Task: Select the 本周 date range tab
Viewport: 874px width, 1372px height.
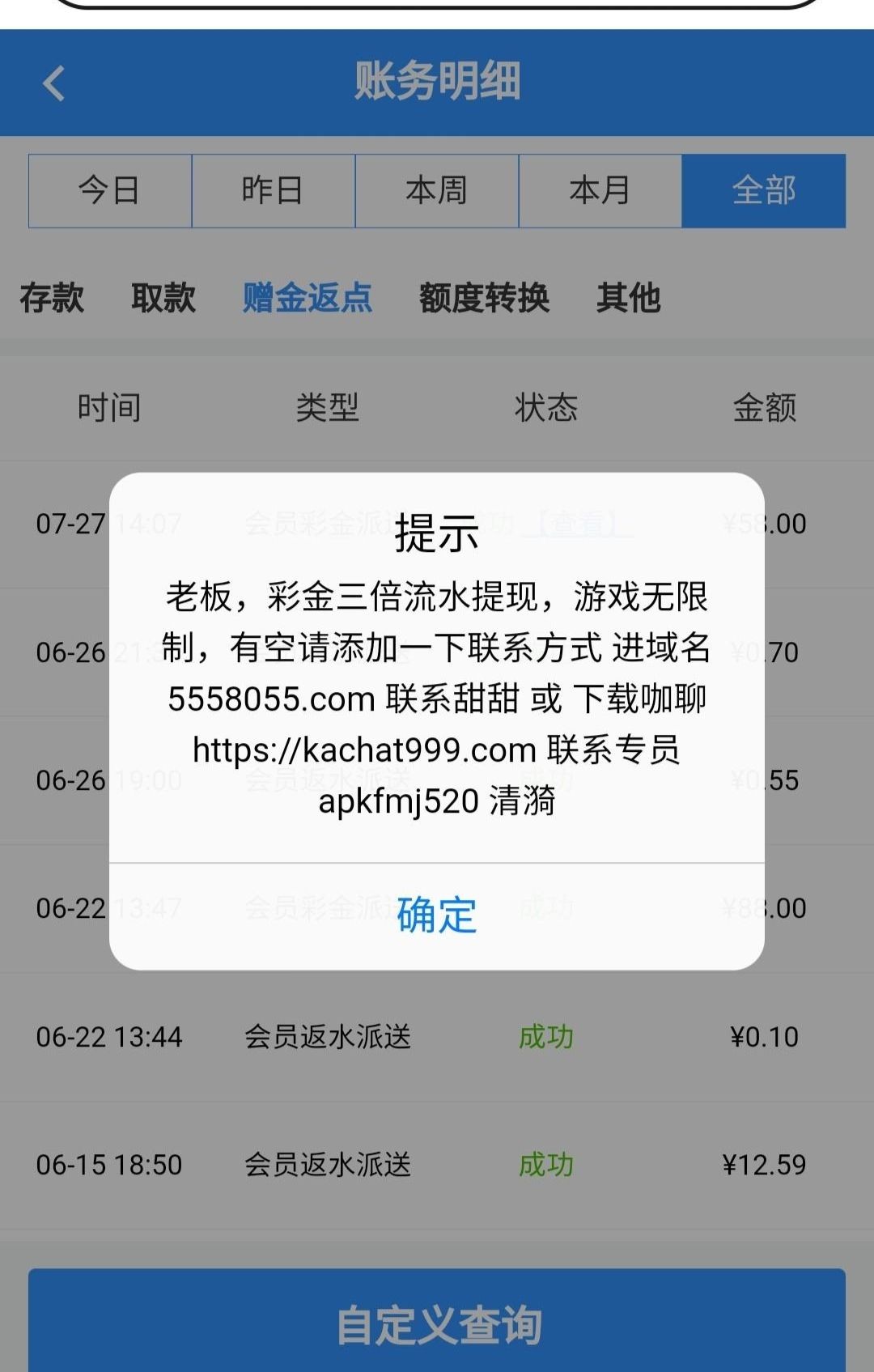Action: pyautogui.click(x=437, y=191)
